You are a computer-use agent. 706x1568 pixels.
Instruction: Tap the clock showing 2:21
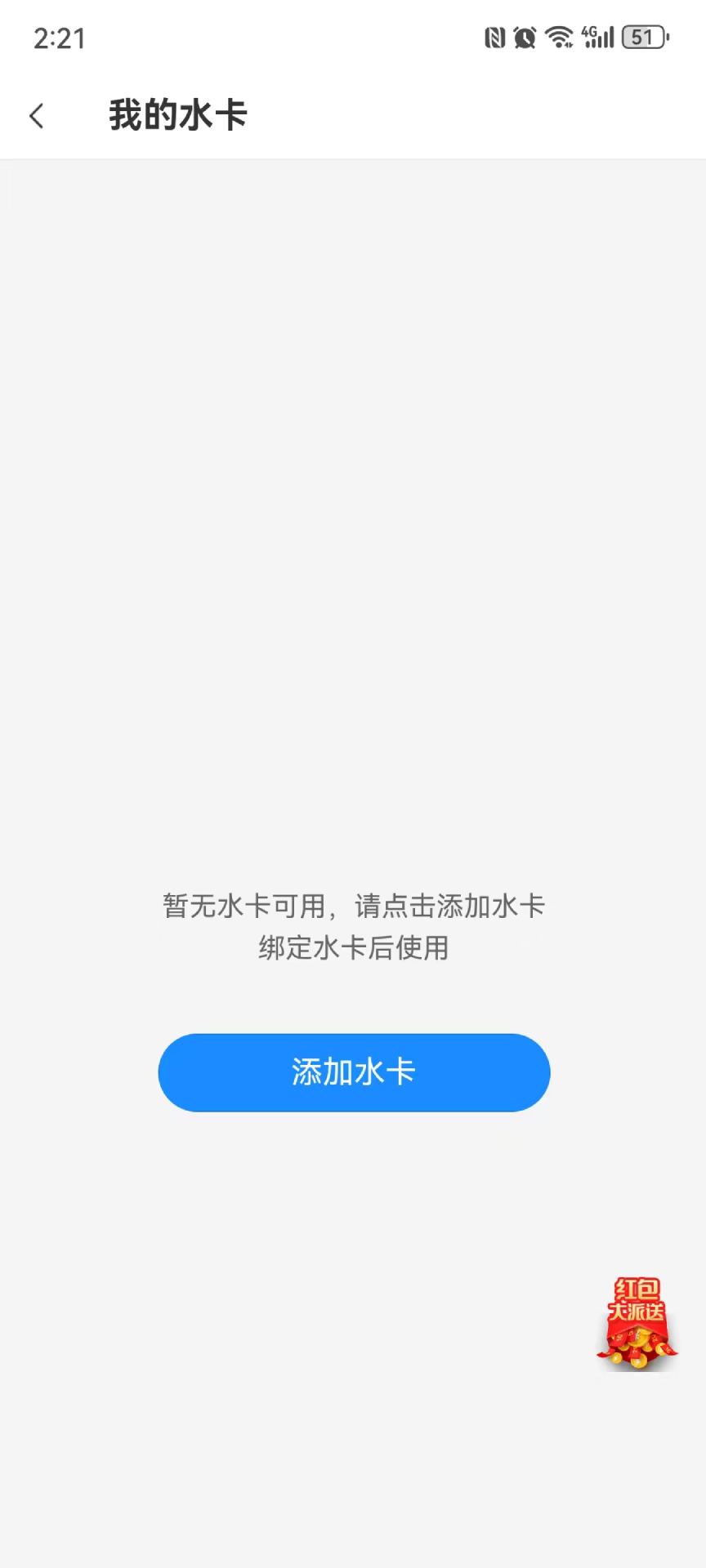pos(60,39)
